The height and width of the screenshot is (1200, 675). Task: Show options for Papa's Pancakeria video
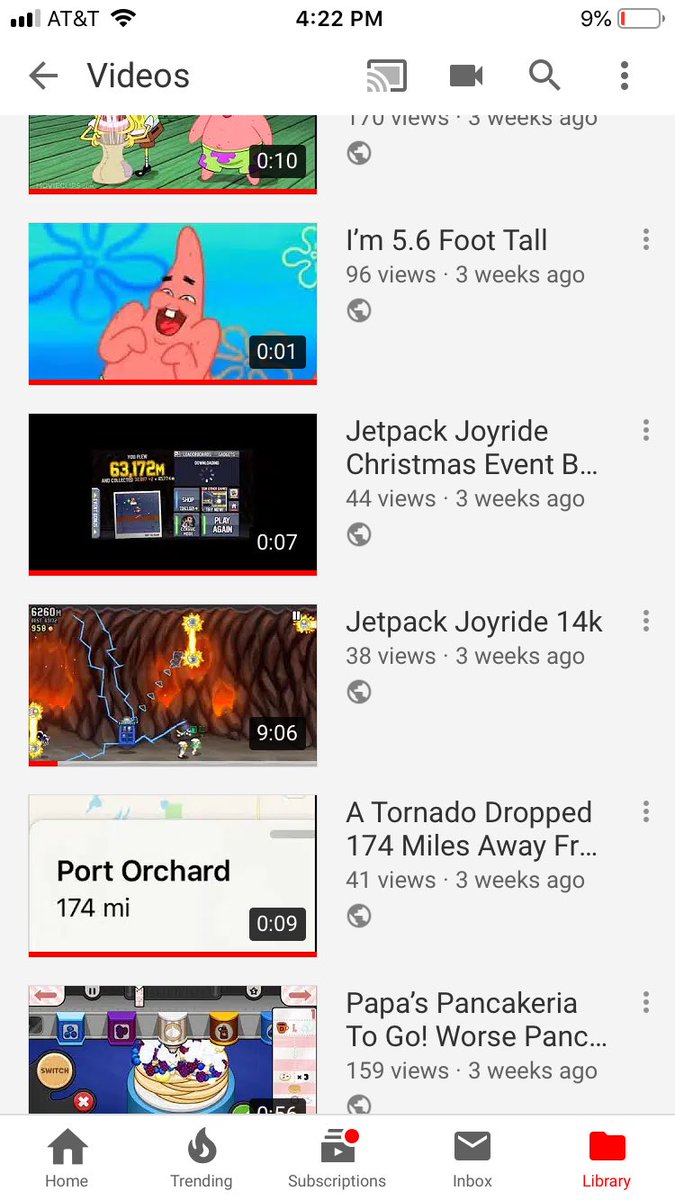click(x=646, y=1003)
